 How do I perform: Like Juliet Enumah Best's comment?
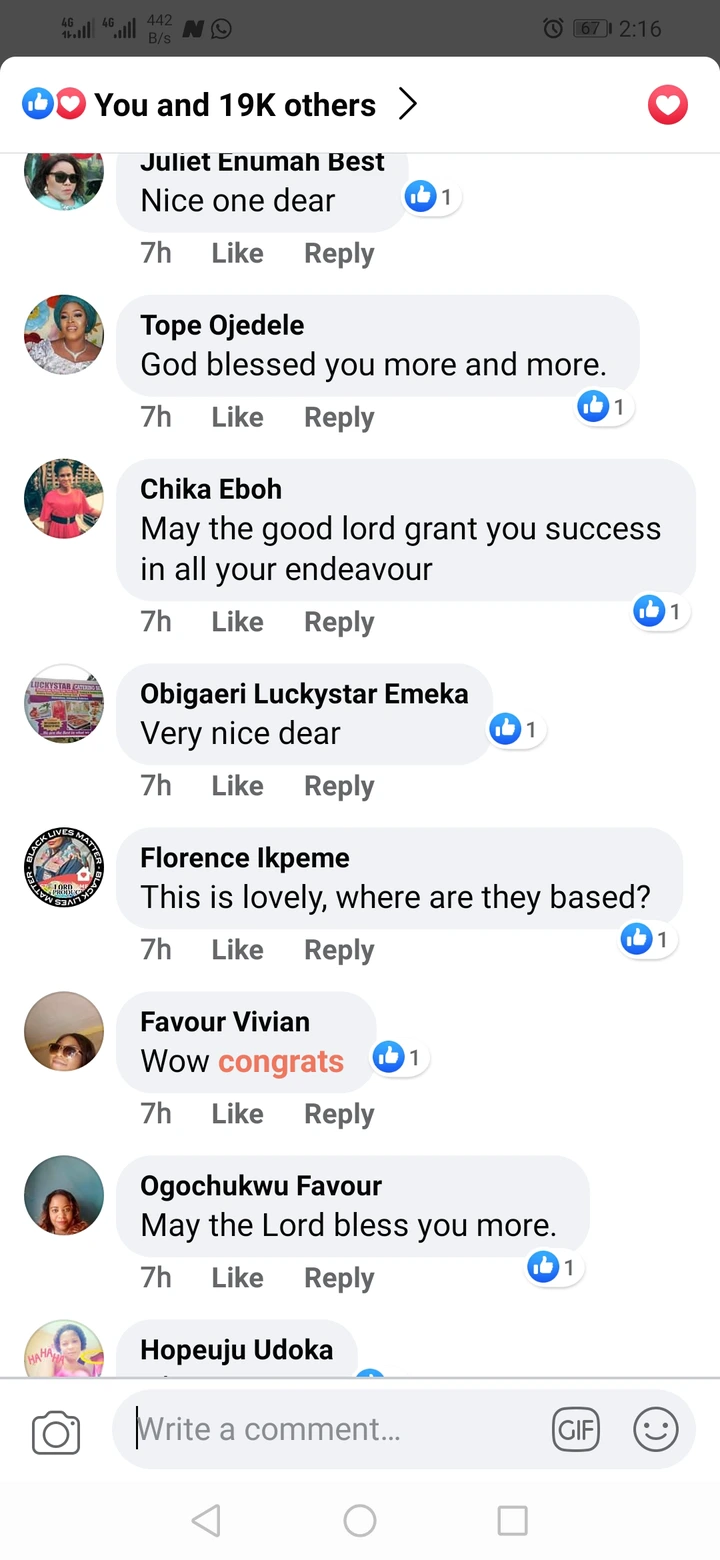coord(237,254)
